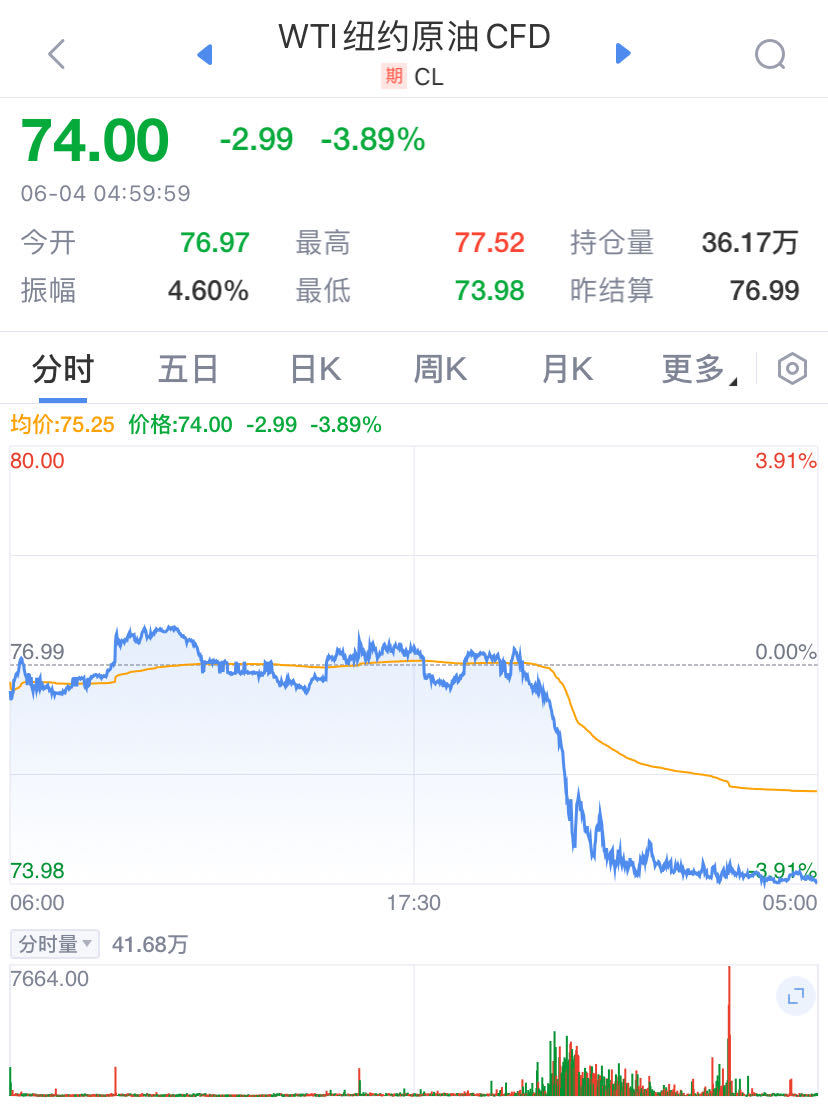Switch to the 五日 chart tab
The height and width of the screenshot is (1104, 828).
click(x=188, y=370)
